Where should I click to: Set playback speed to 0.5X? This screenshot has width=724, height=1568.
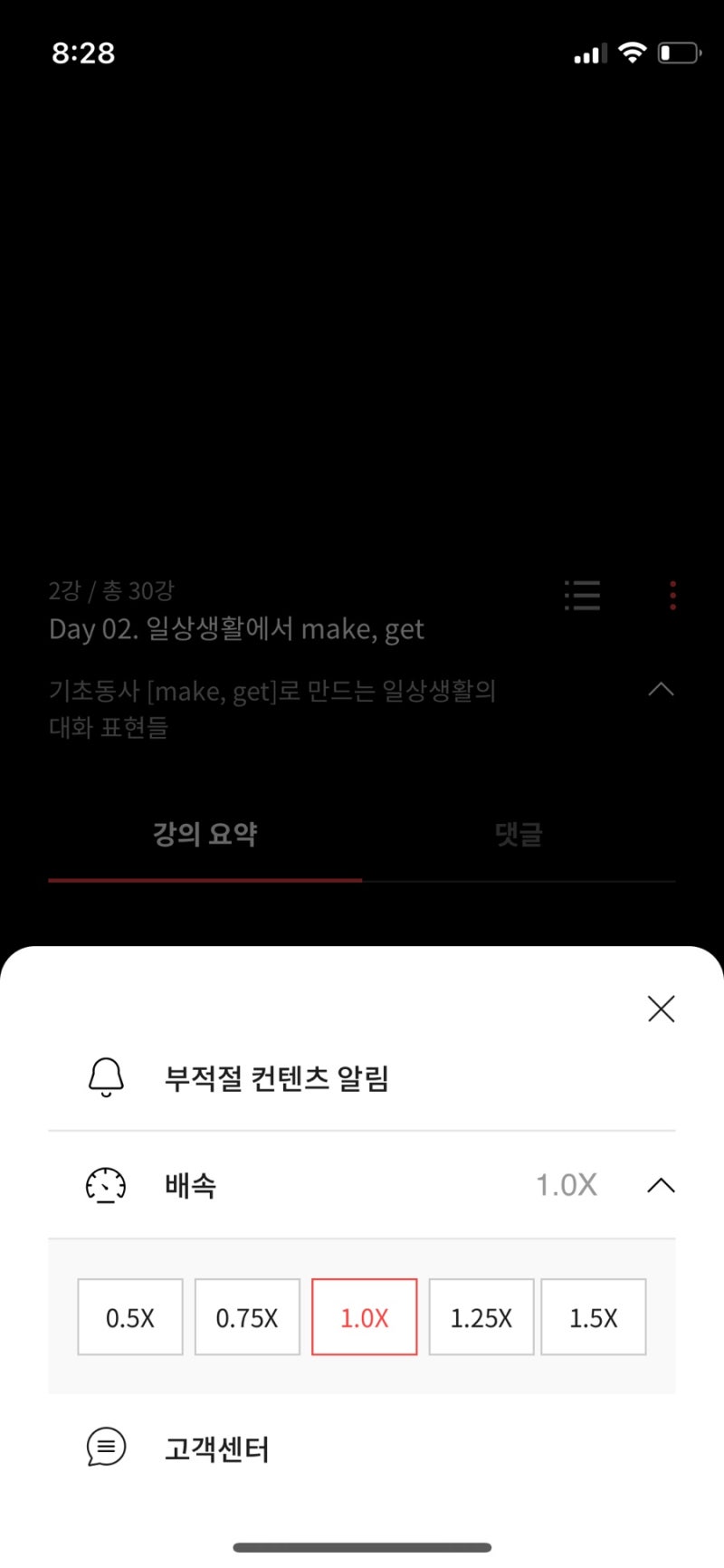tap(130, 1317)
